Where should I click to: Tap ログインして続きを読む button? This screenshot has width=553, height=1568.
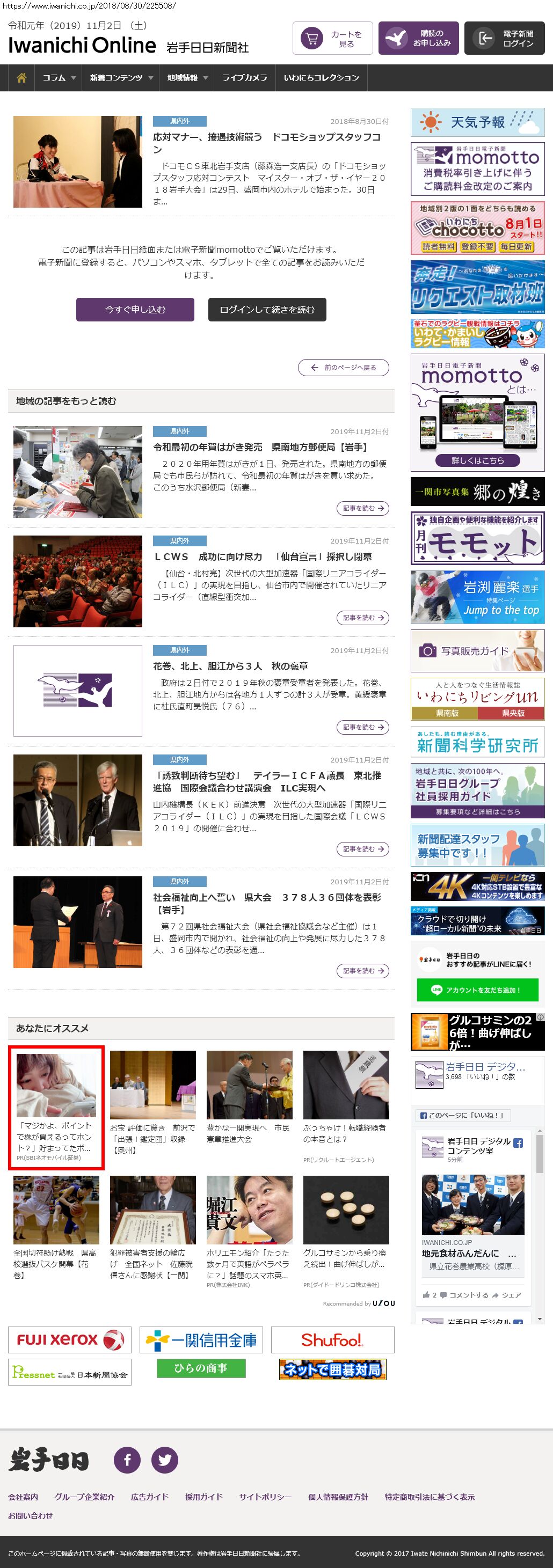tap(267, 309)
